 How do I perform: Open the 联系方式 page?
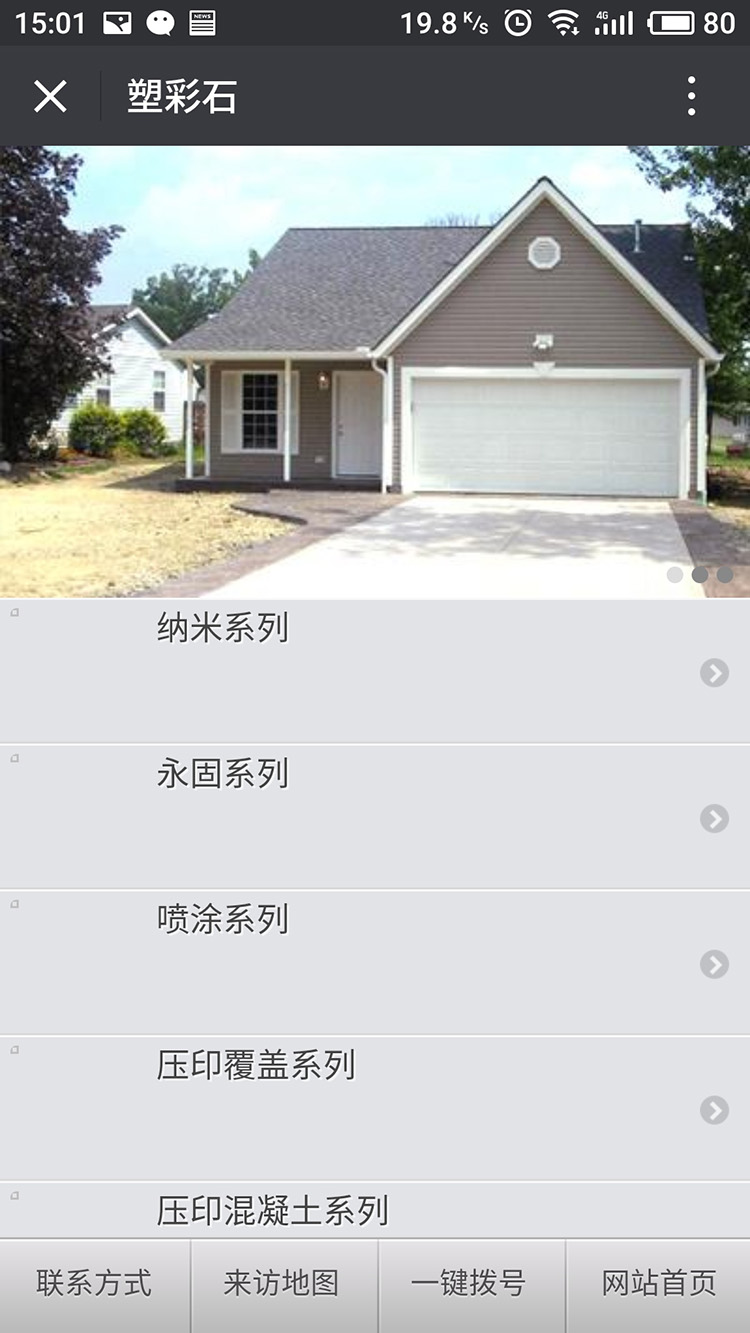92,1285
